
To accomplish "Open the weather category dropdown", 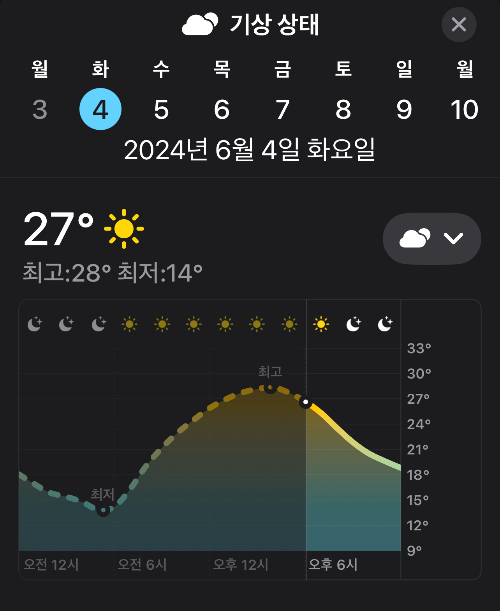I will [432, 238].
